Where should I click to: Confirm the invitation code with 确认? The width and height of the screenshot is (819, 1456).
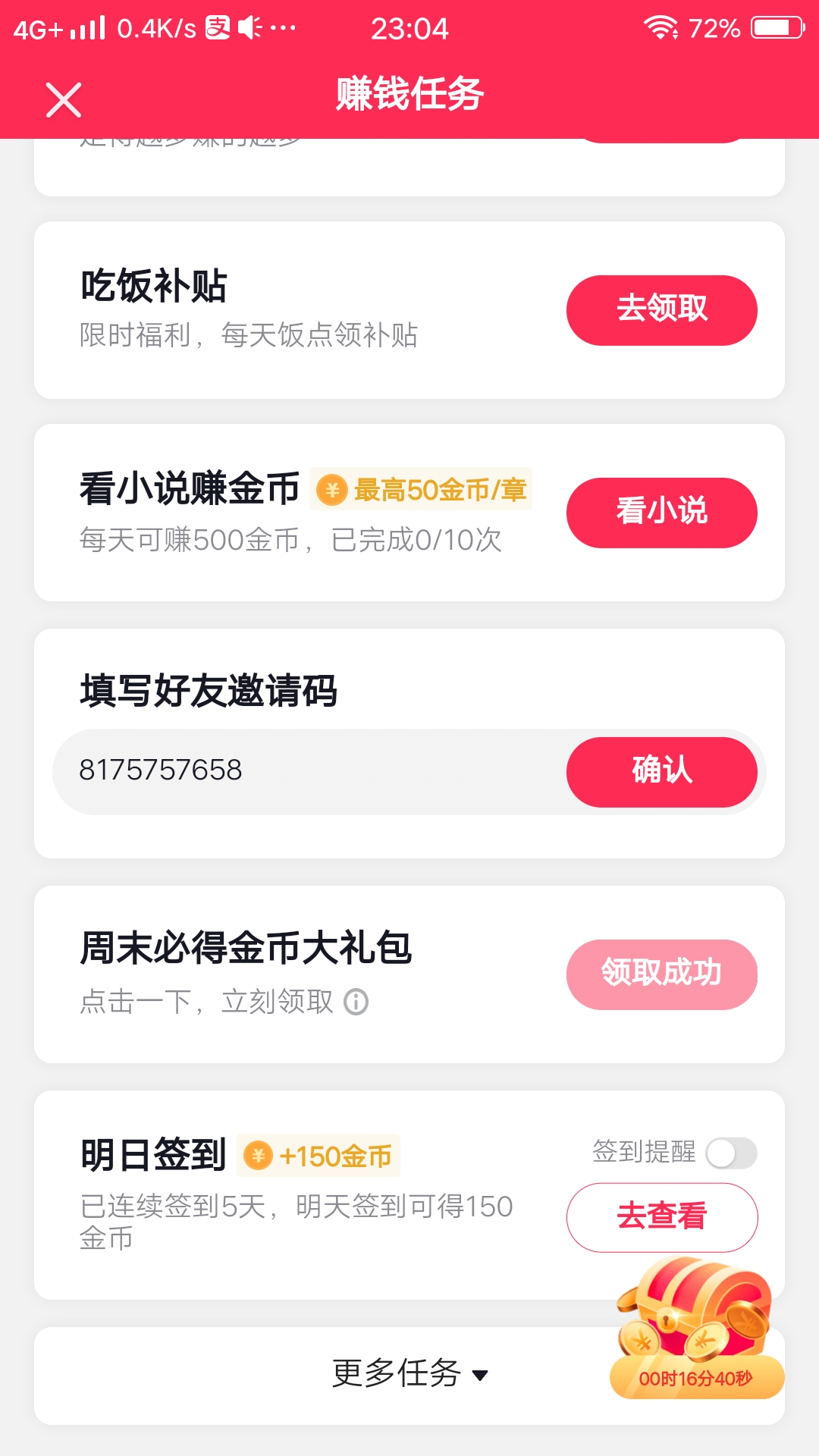[x=661, y=772]
